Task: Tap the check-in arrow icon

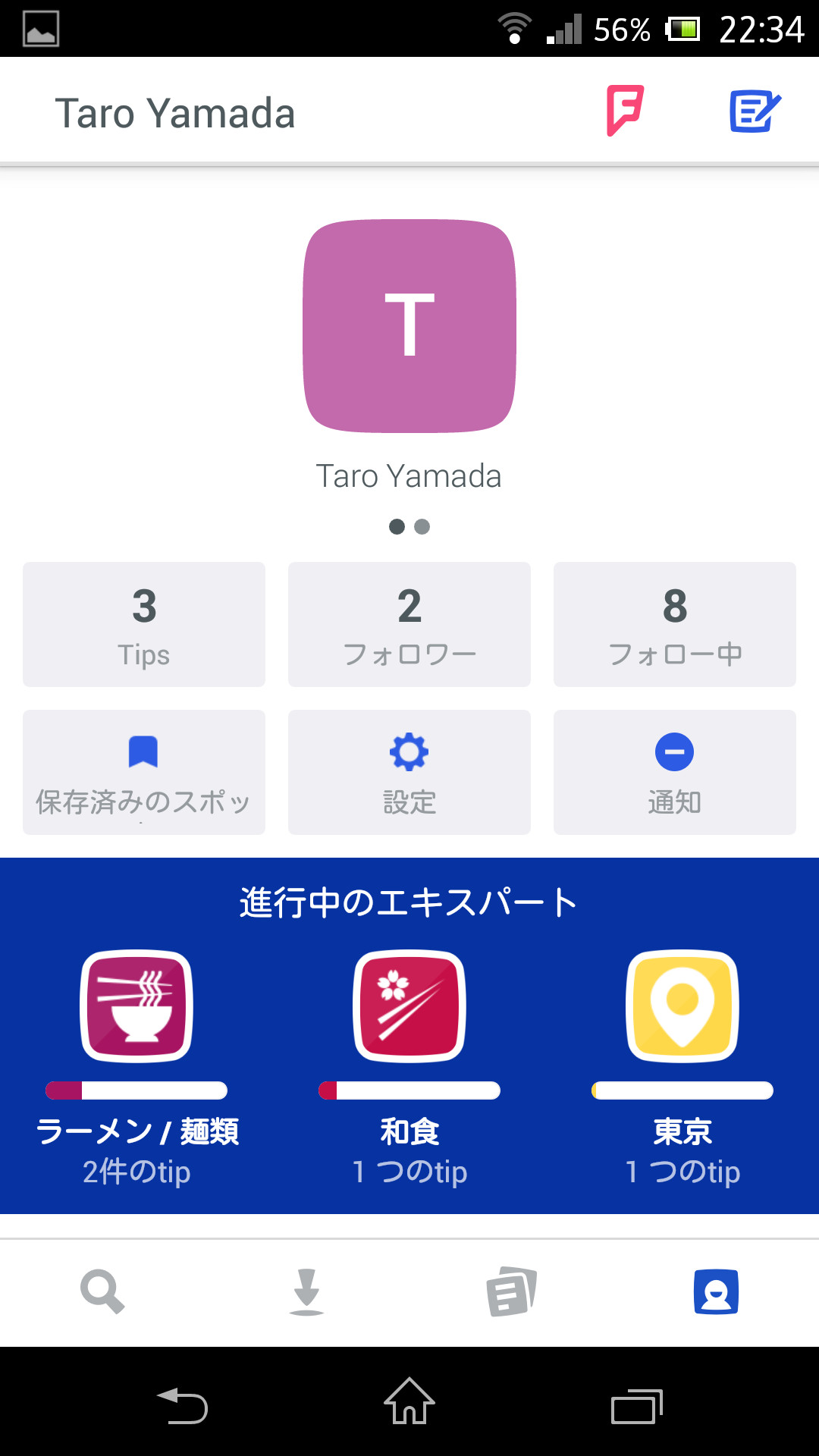Action: tap(307, 1292)
